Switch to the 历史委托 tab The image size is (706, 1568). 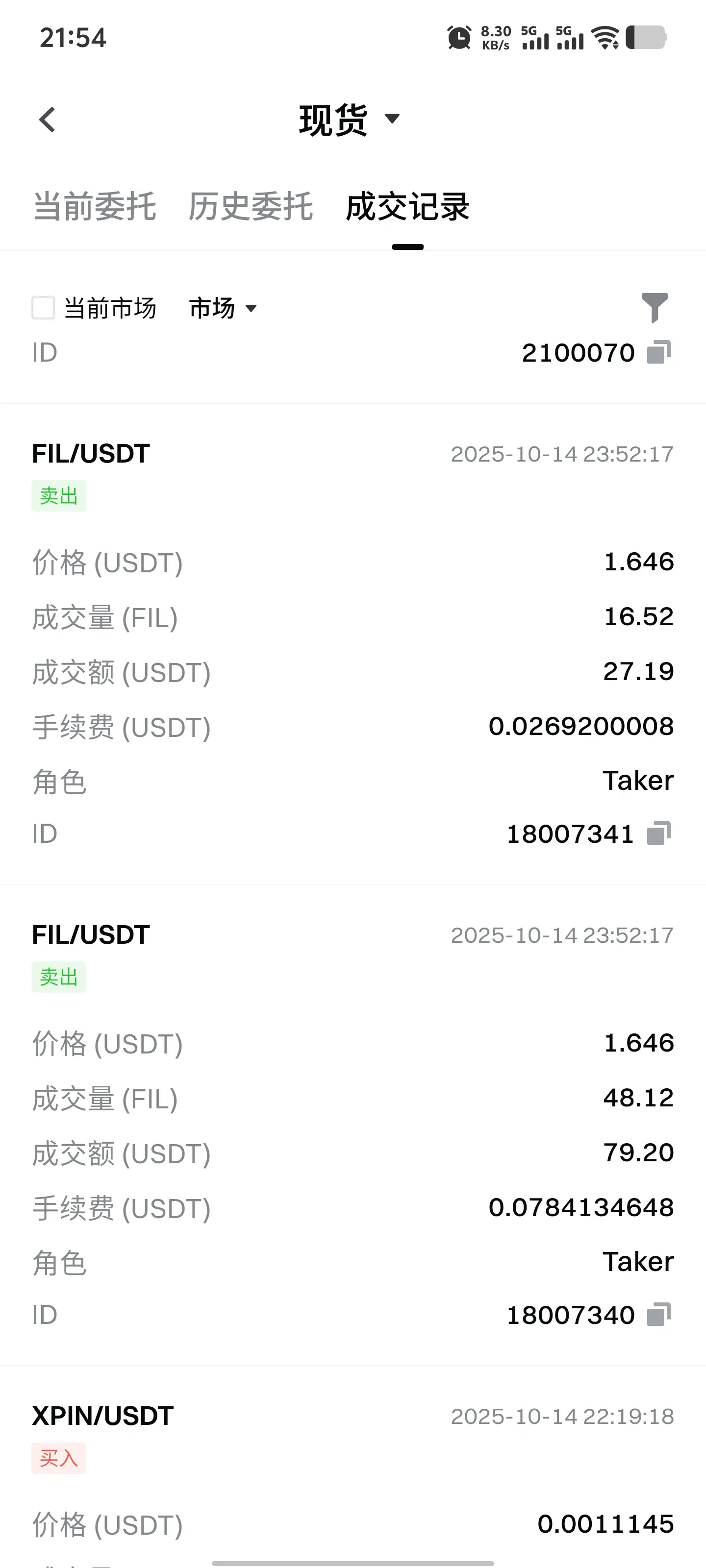click(x=251, y=206)
